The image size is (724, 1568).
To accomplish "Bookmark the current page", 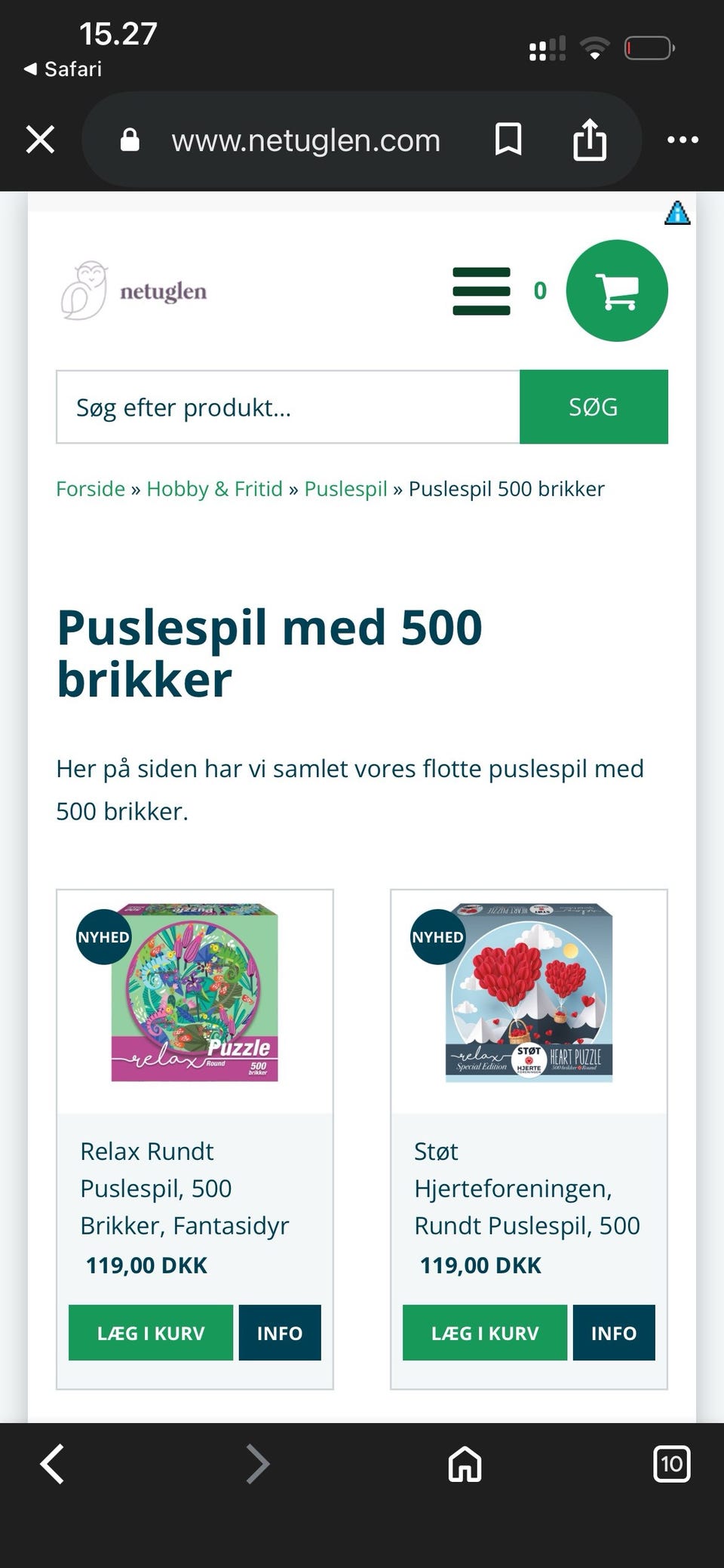I will tap(507, 139).
